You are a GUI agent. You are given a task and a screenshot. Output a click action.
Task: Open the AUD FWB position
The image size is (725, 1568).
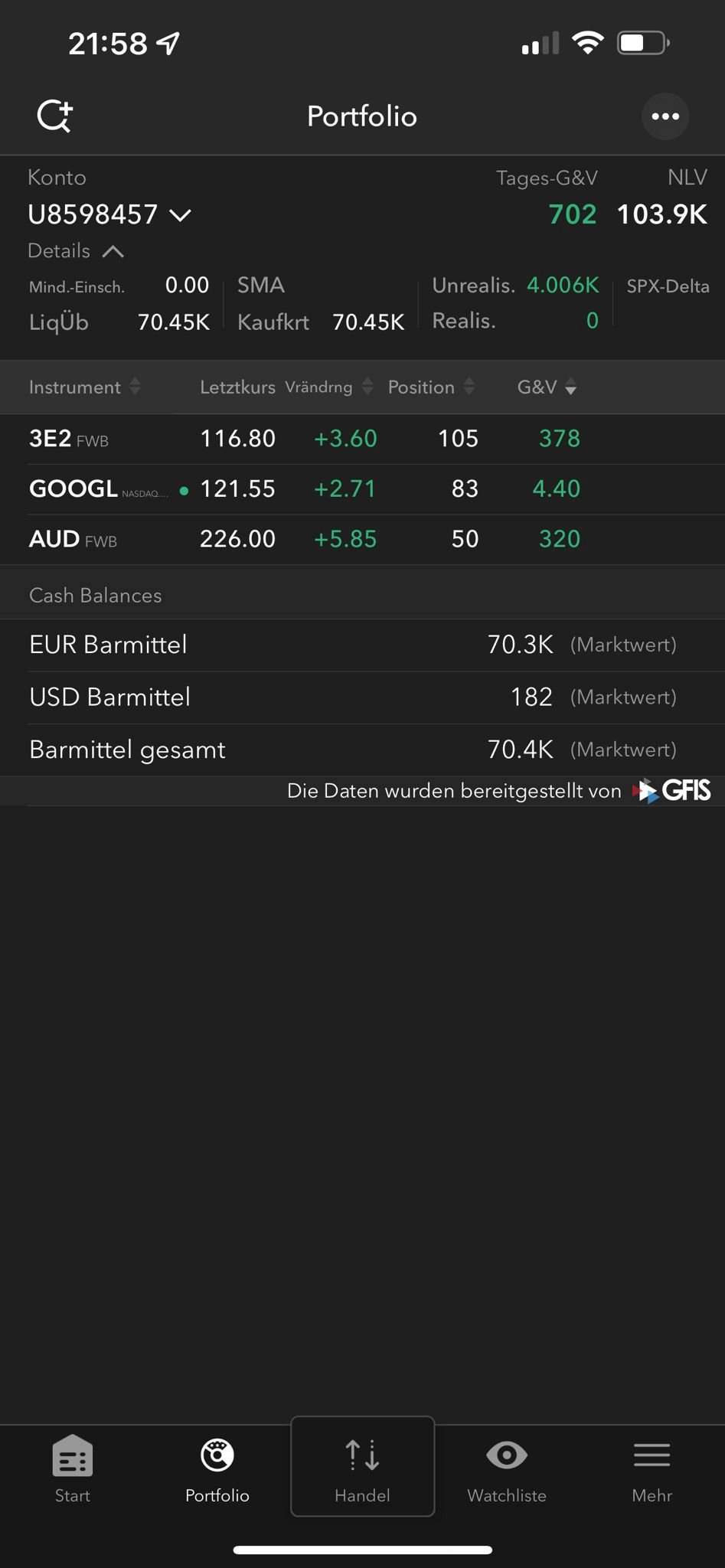[x=362, y=539]
